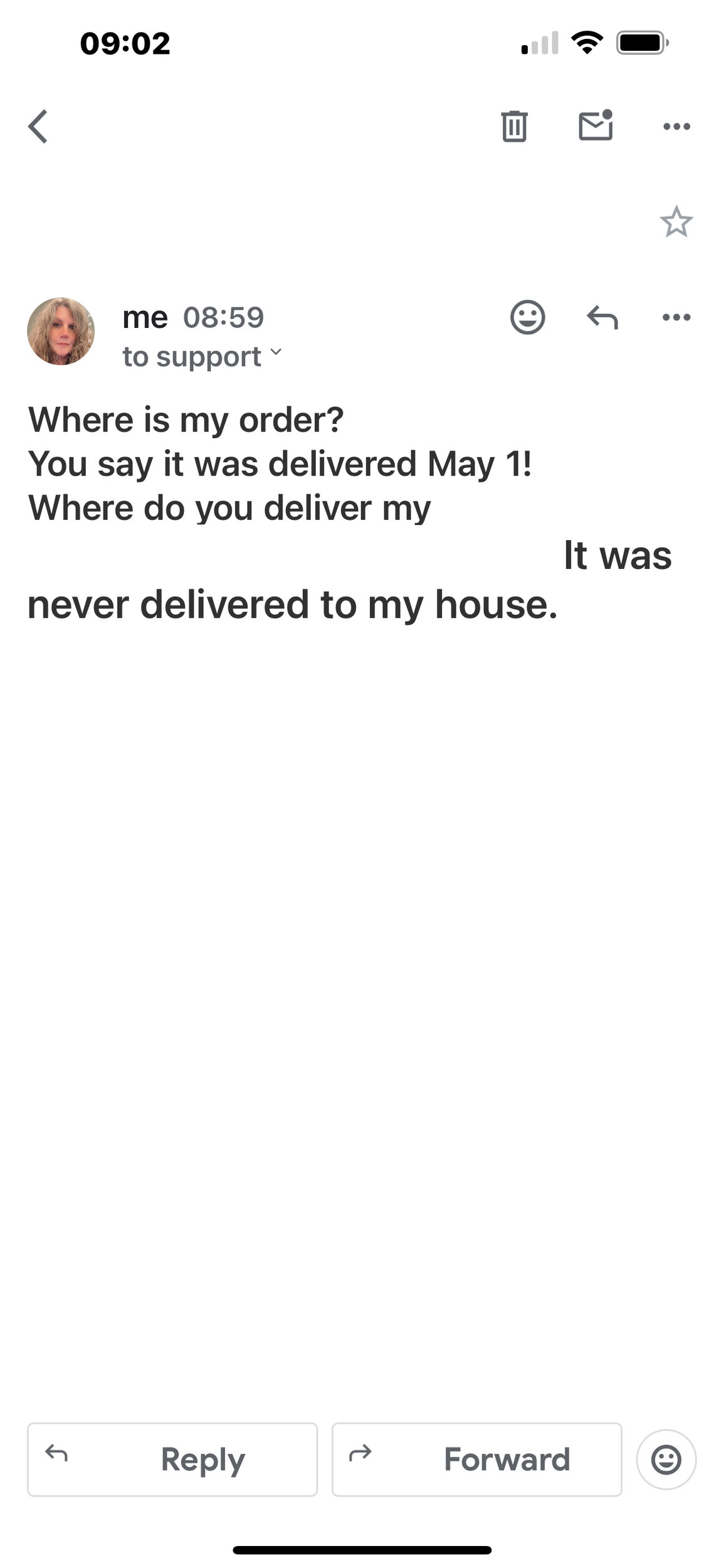Delete this email with the trash icon
The height and width of the screenshot is (1568, 724).
514,126
